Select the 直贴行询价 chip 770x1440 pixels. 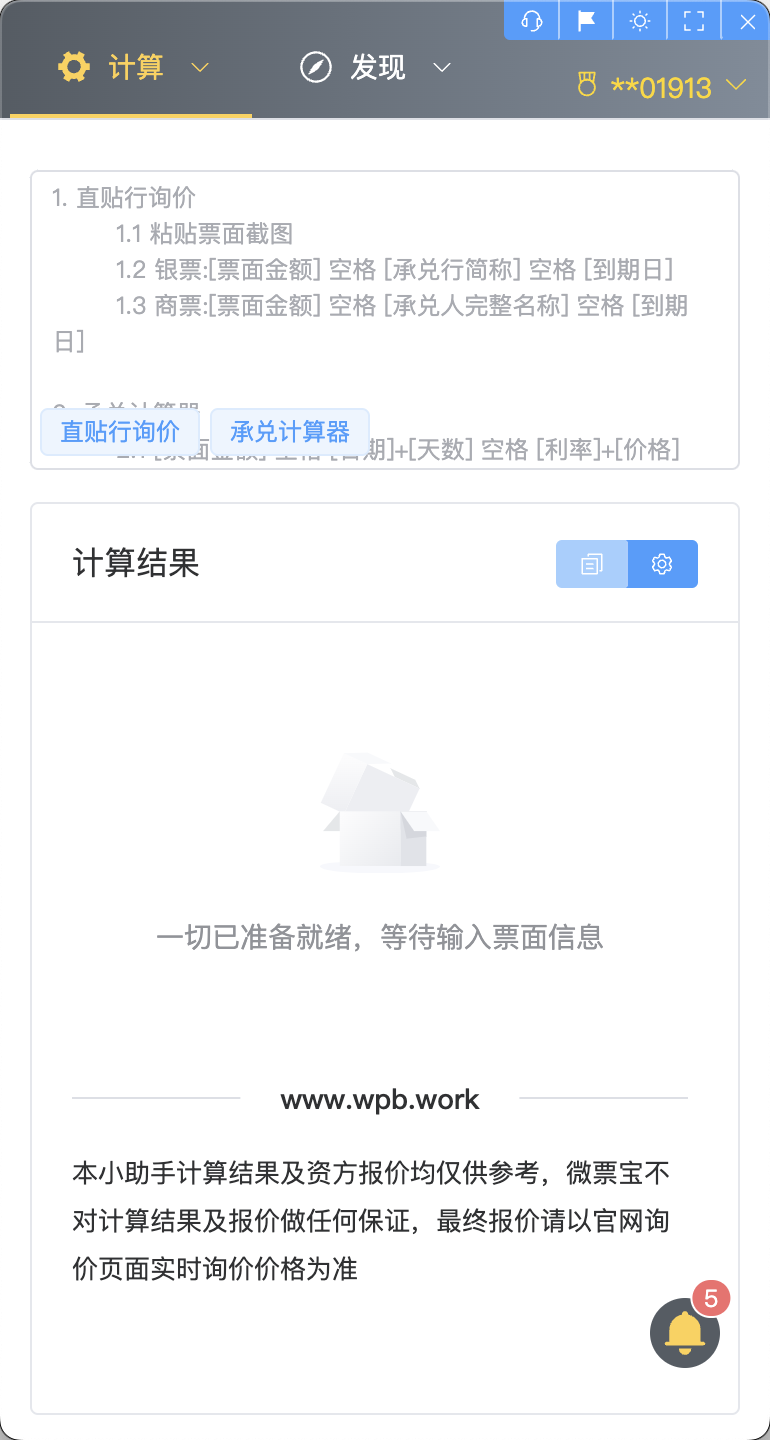click(120, 432)
